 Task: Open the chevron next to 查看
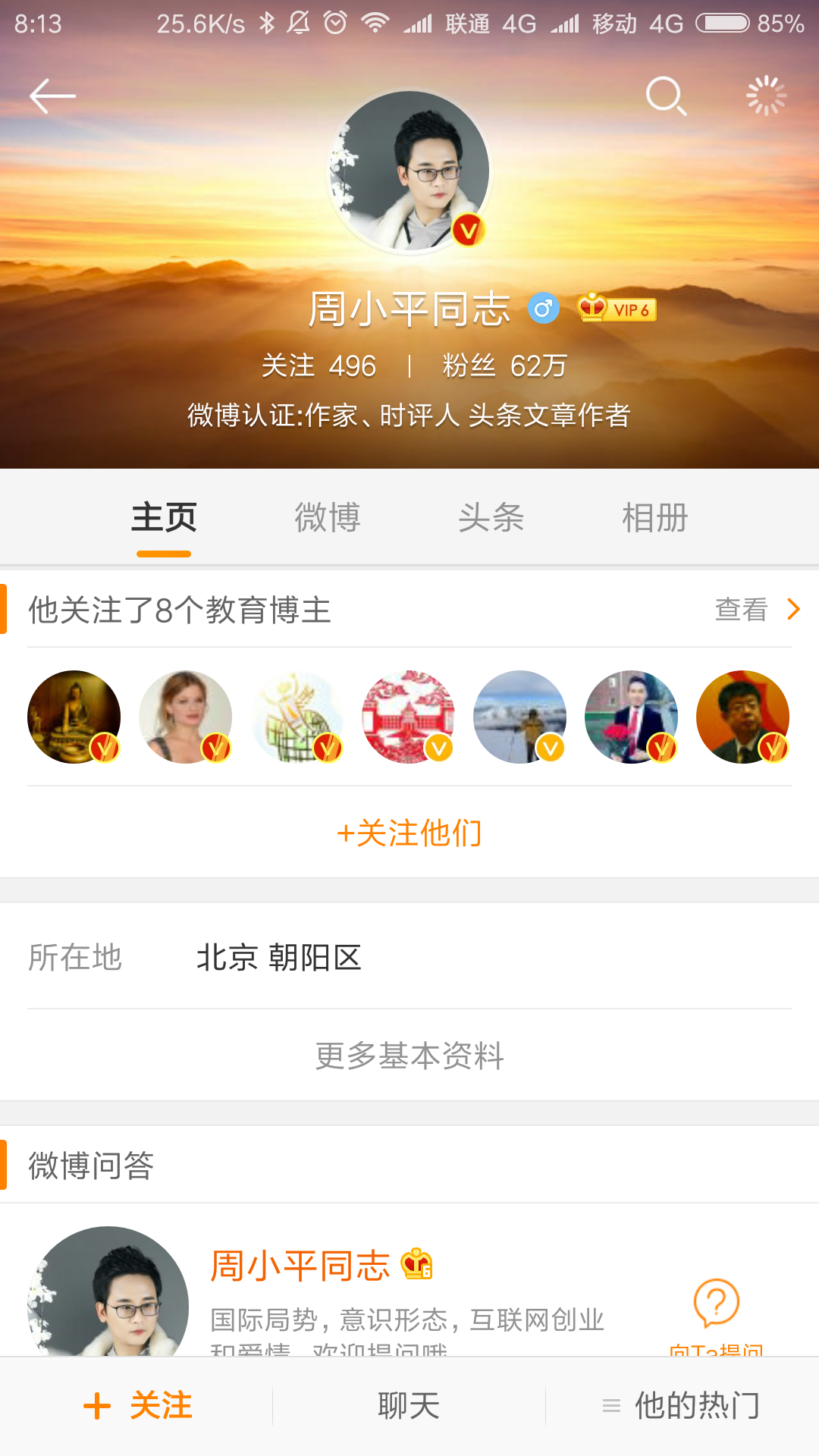click(x=793, y=607)
